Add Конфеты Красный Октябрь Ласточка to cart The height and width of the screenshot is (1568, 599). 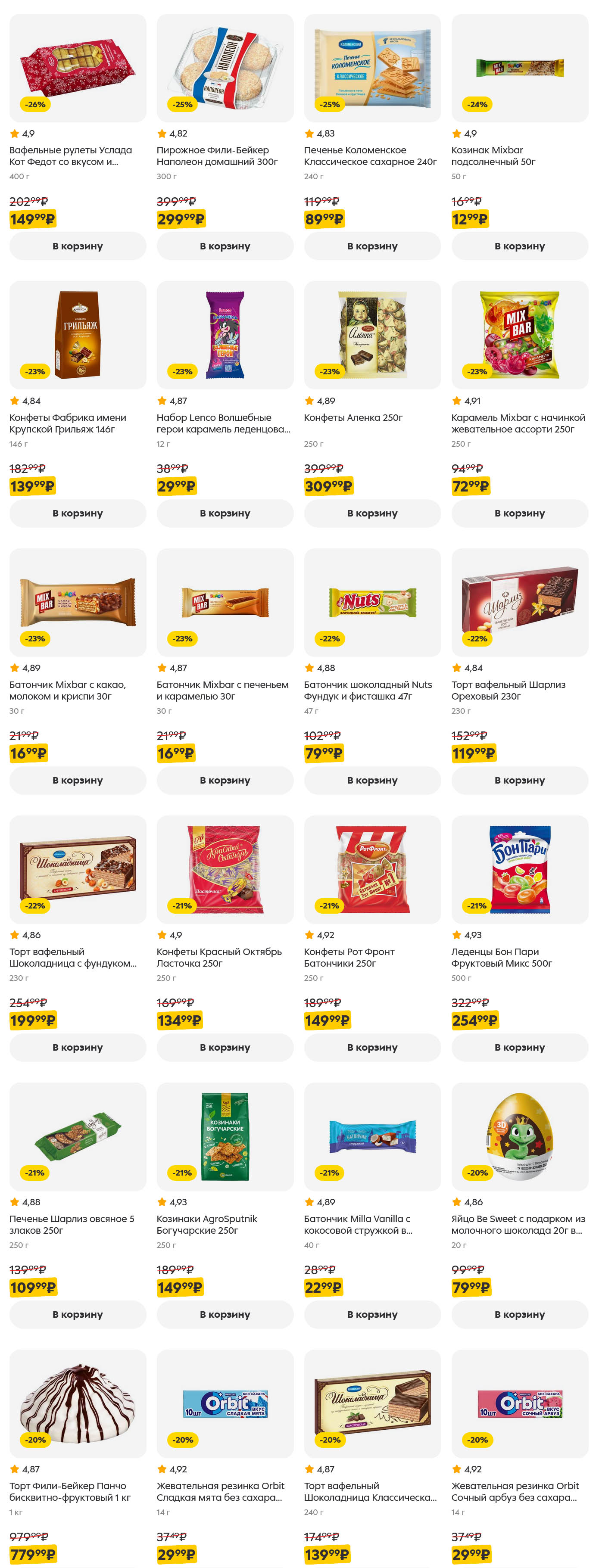point(225,1048)
